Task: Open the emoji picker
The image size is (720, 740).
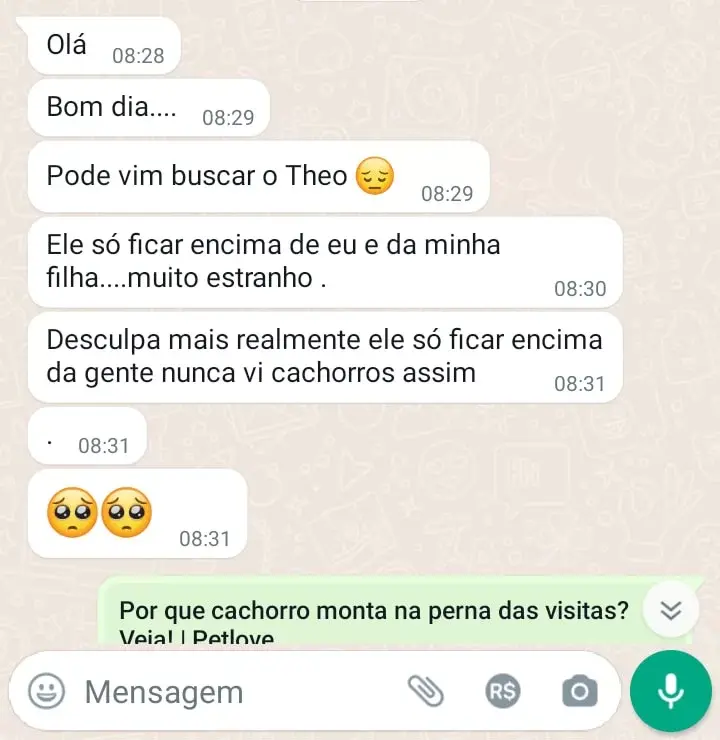Action: click(x=46, y=691)
